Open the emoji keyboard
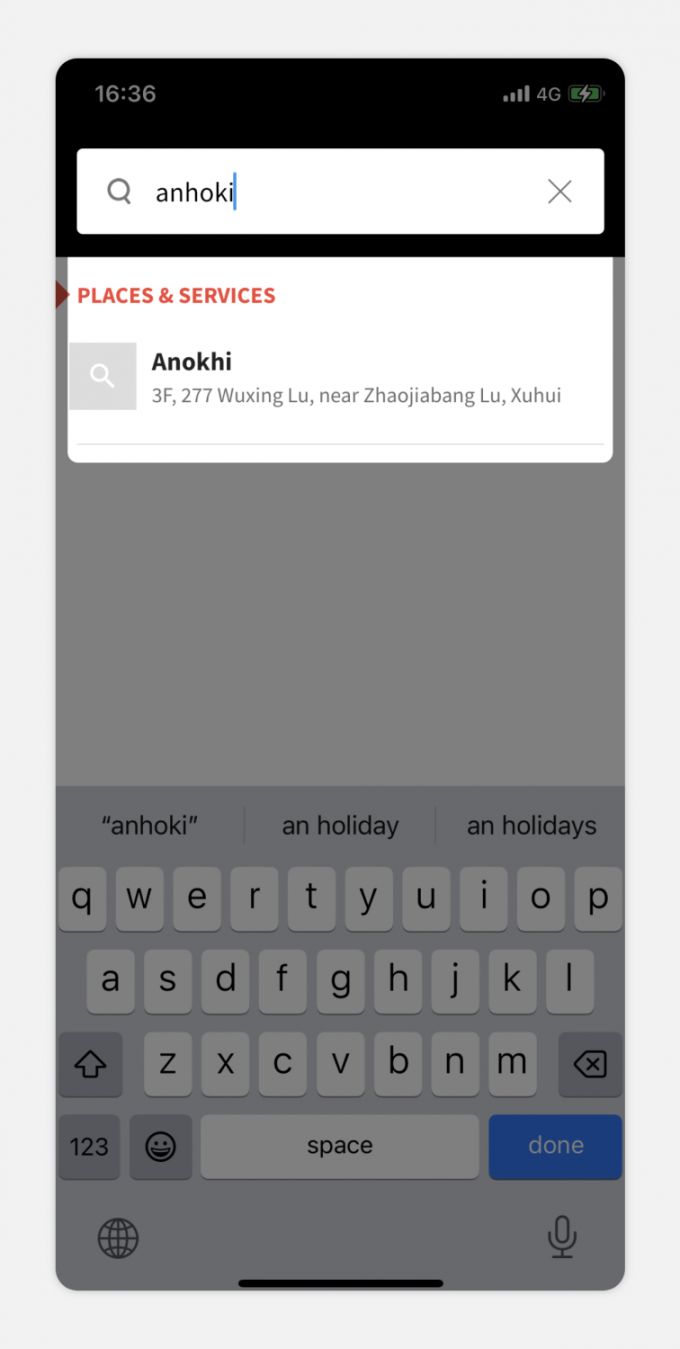Image resolution: width=680 pixels, height=1349 pixels. click(160, 1146)
